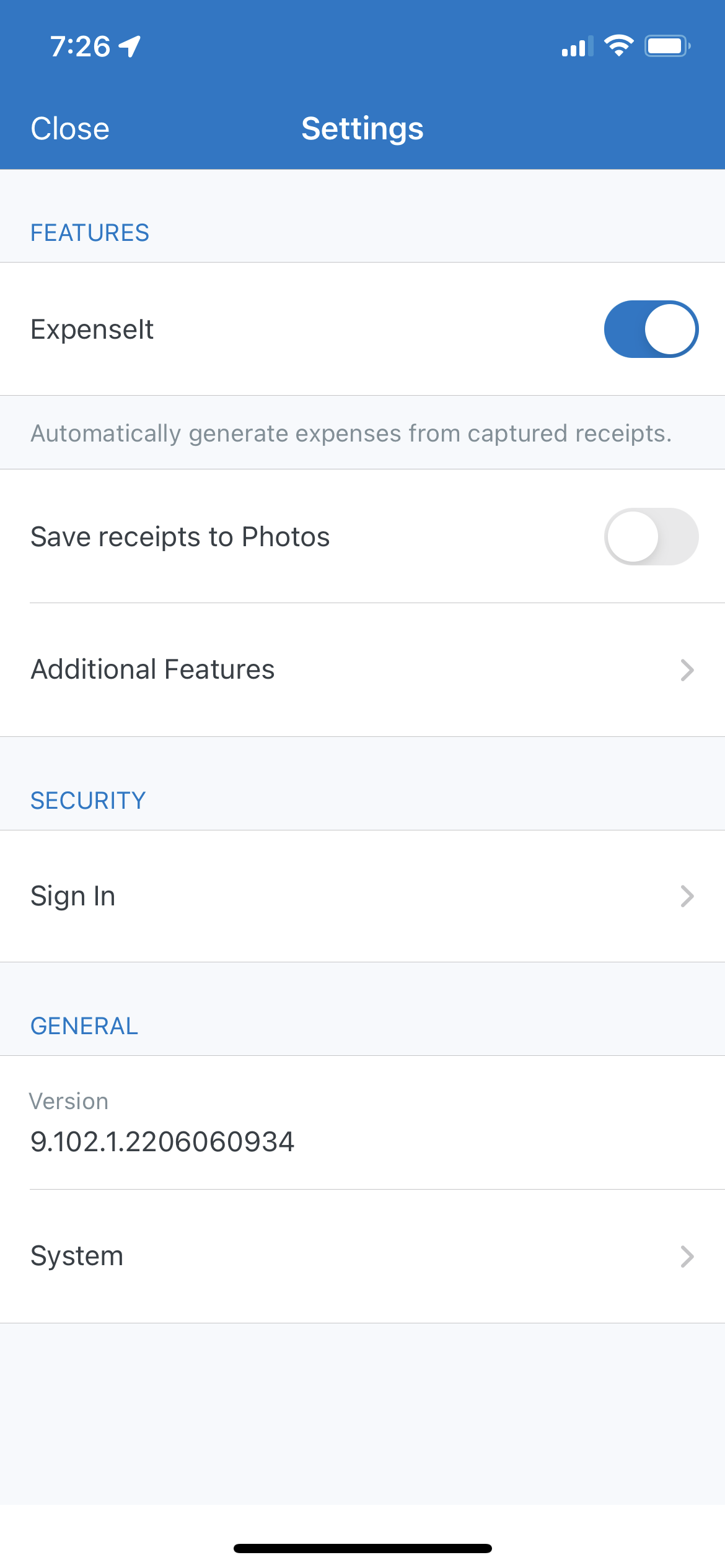Click the chevron next to System
The width and height of the screenshot is (725, 1568).
[x=685, y=1257]
